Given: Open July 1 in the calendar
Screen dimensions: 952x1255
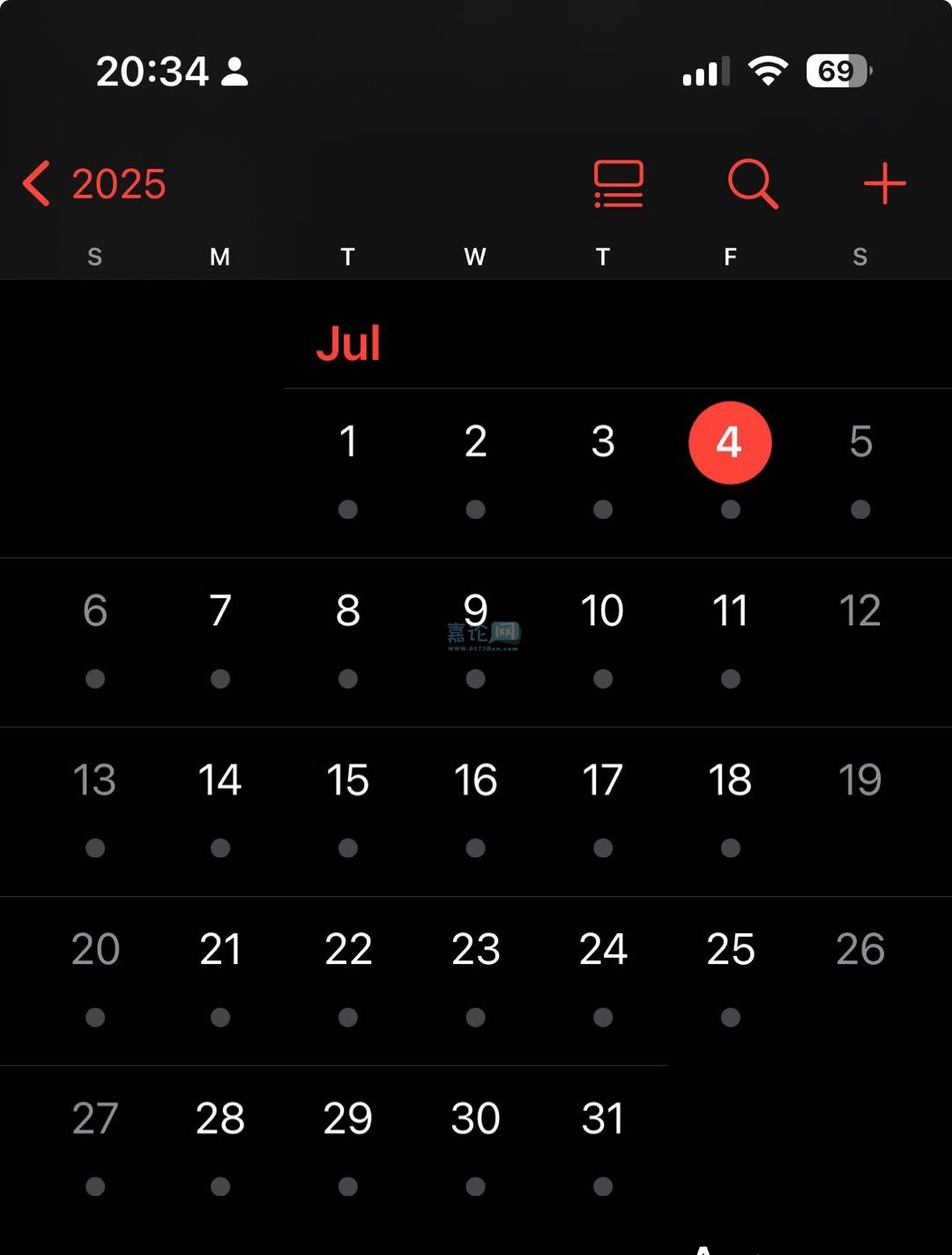Looking at the screenshot, I should [x=348, y=443].
